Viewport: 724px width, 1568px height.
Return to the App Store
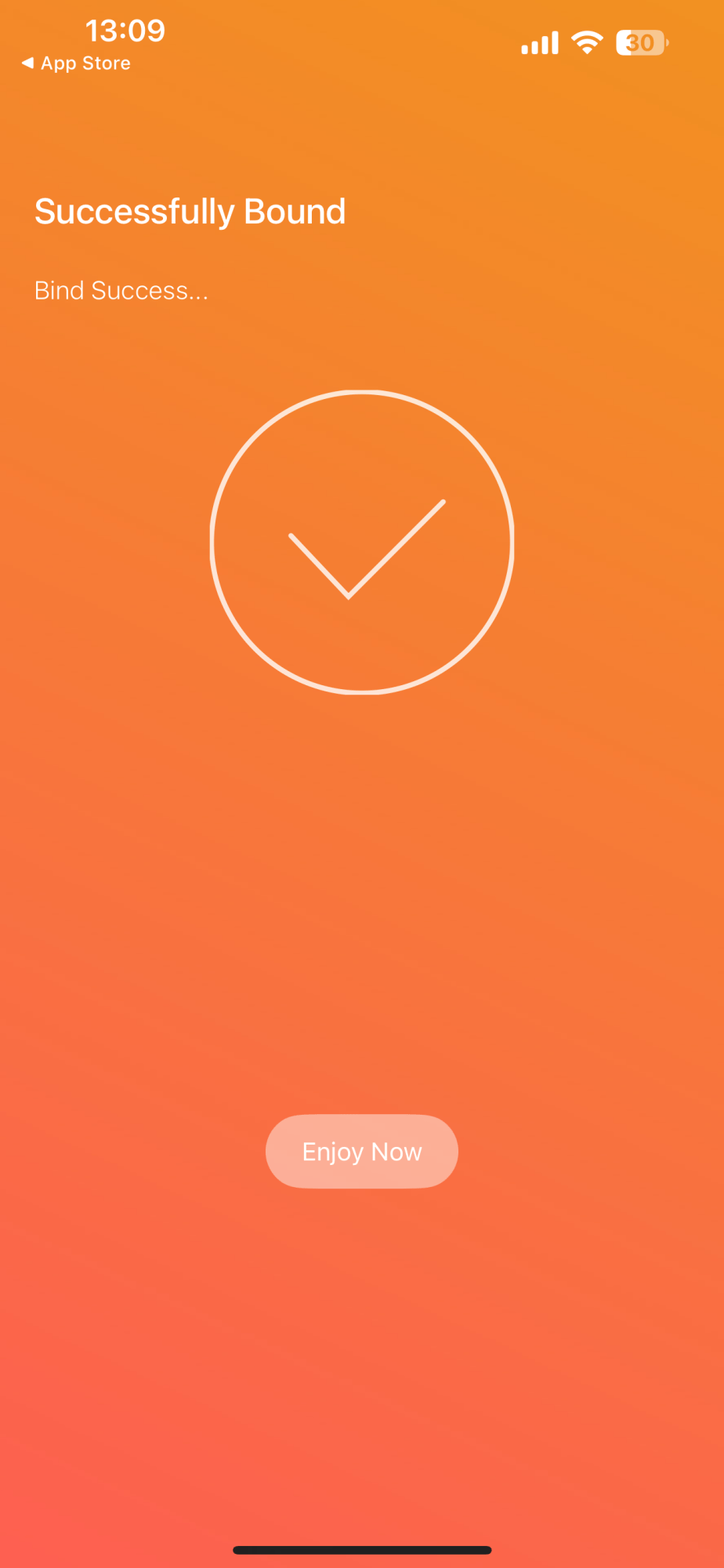click(x=76, y=64)
